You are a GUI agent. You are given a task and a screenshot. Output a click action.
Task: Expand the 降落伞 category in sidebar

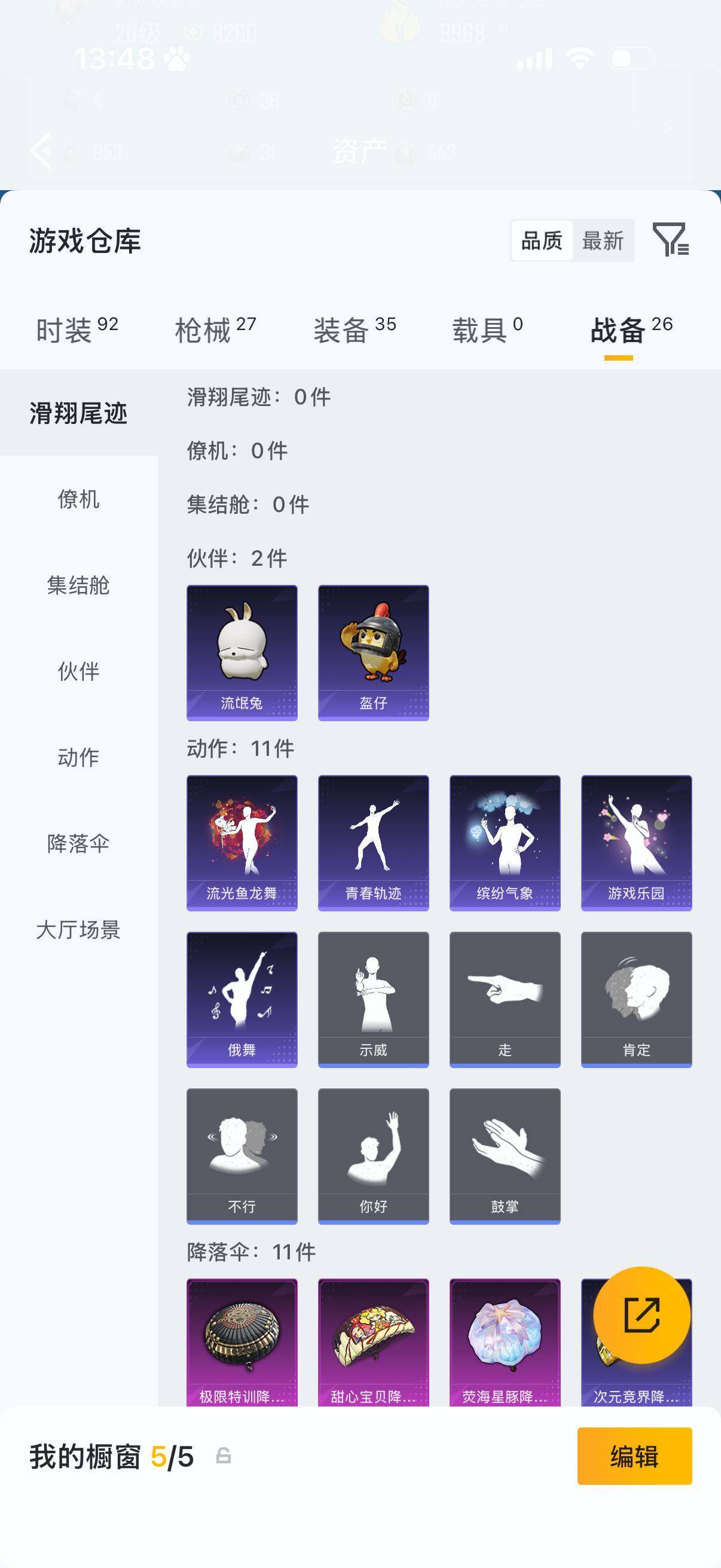point(80,844)
